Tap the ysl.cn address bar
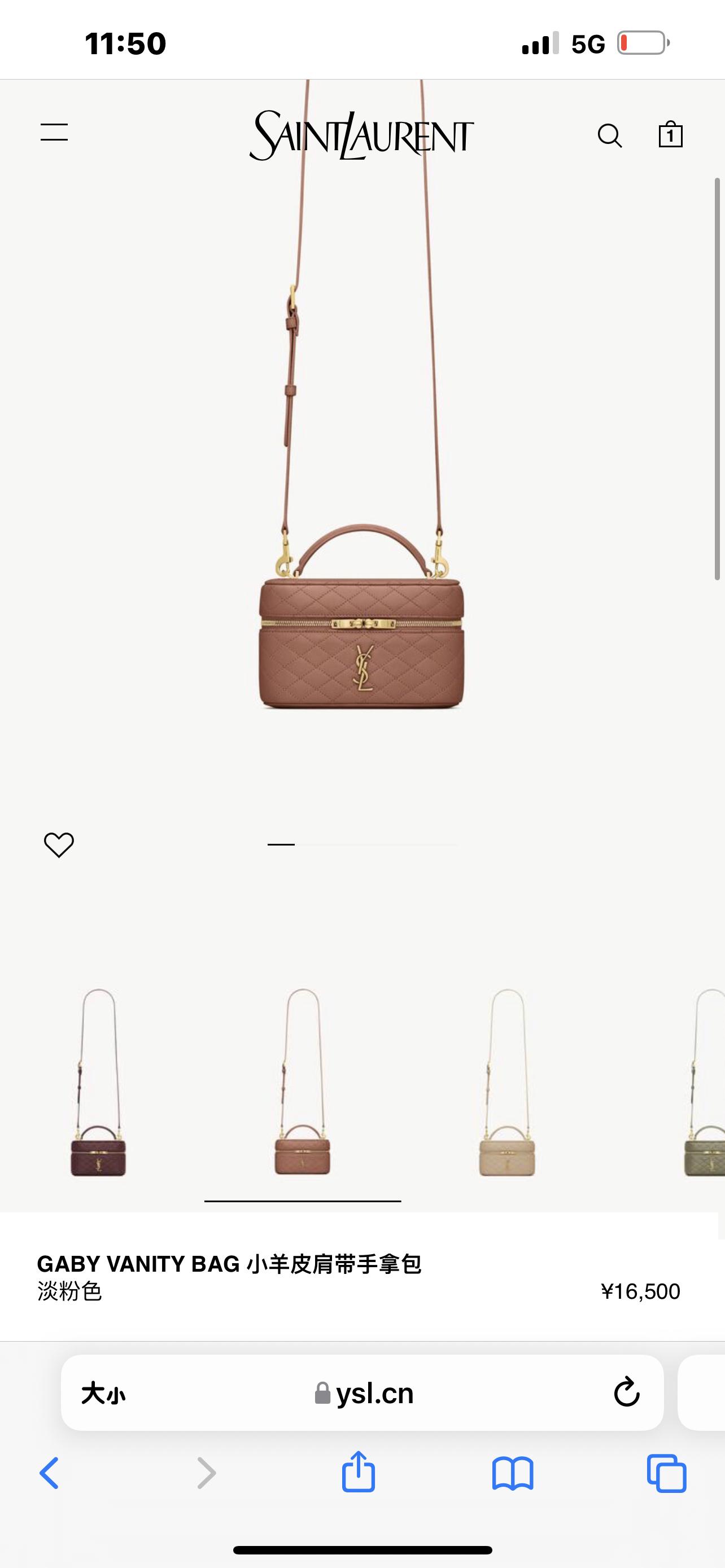Image resolution: width=725 pixels, height=1568 pixels. (x=364, y=1393)
